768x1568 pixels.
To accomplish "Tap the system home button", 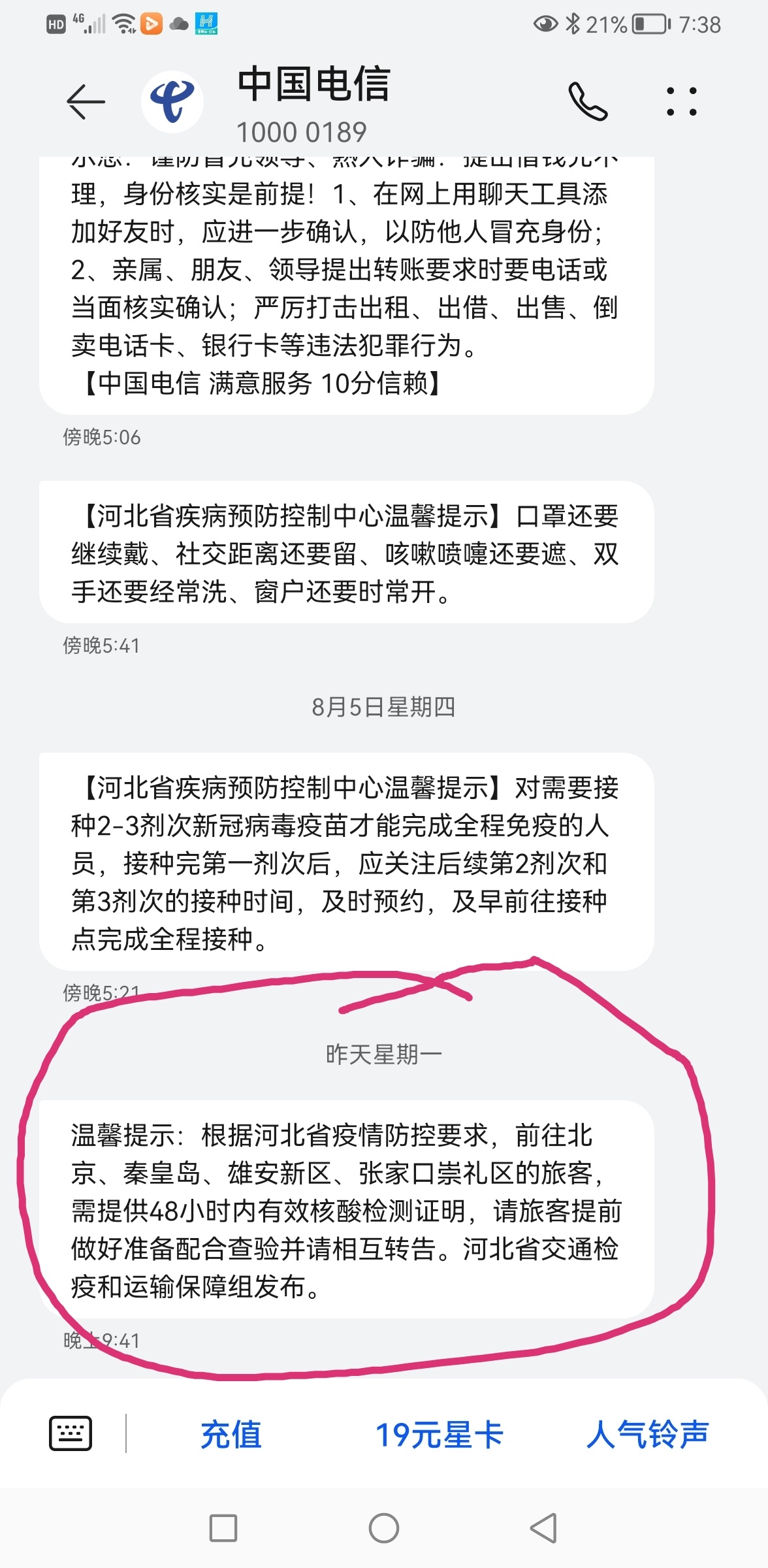I will point(384,1528).
